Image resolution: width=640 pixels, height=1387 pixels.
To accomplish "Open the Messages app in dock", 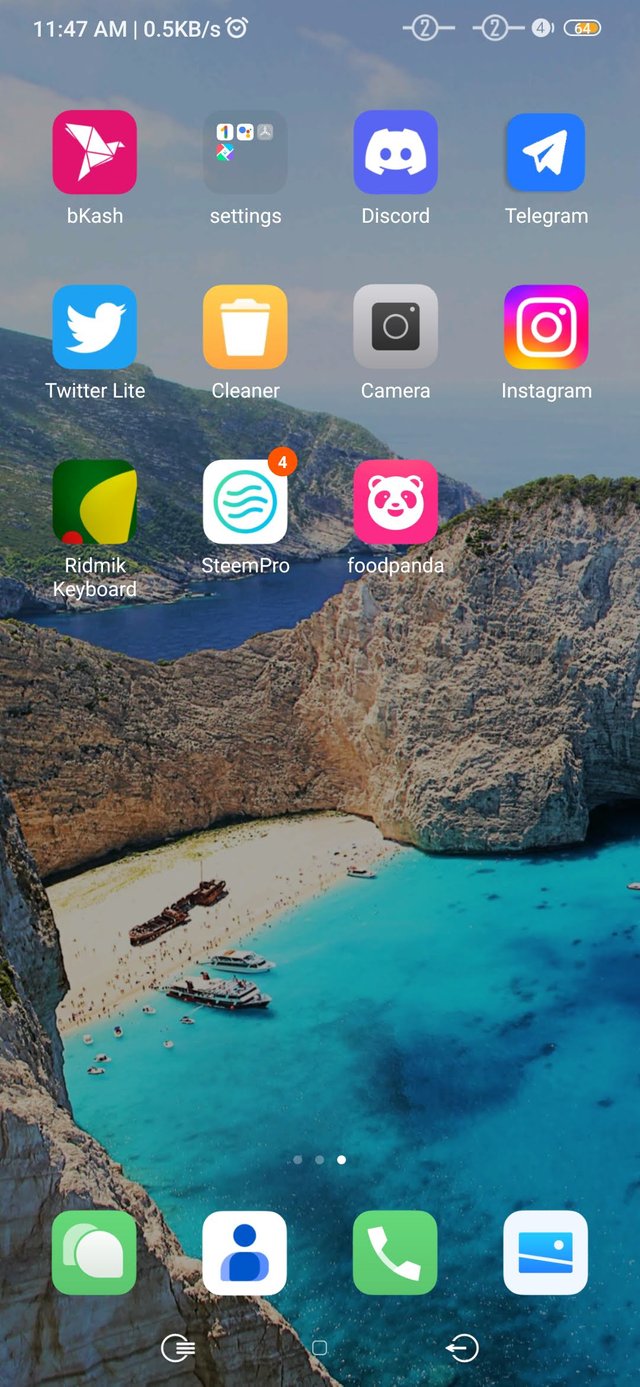I will click(x=95, y=1253).
